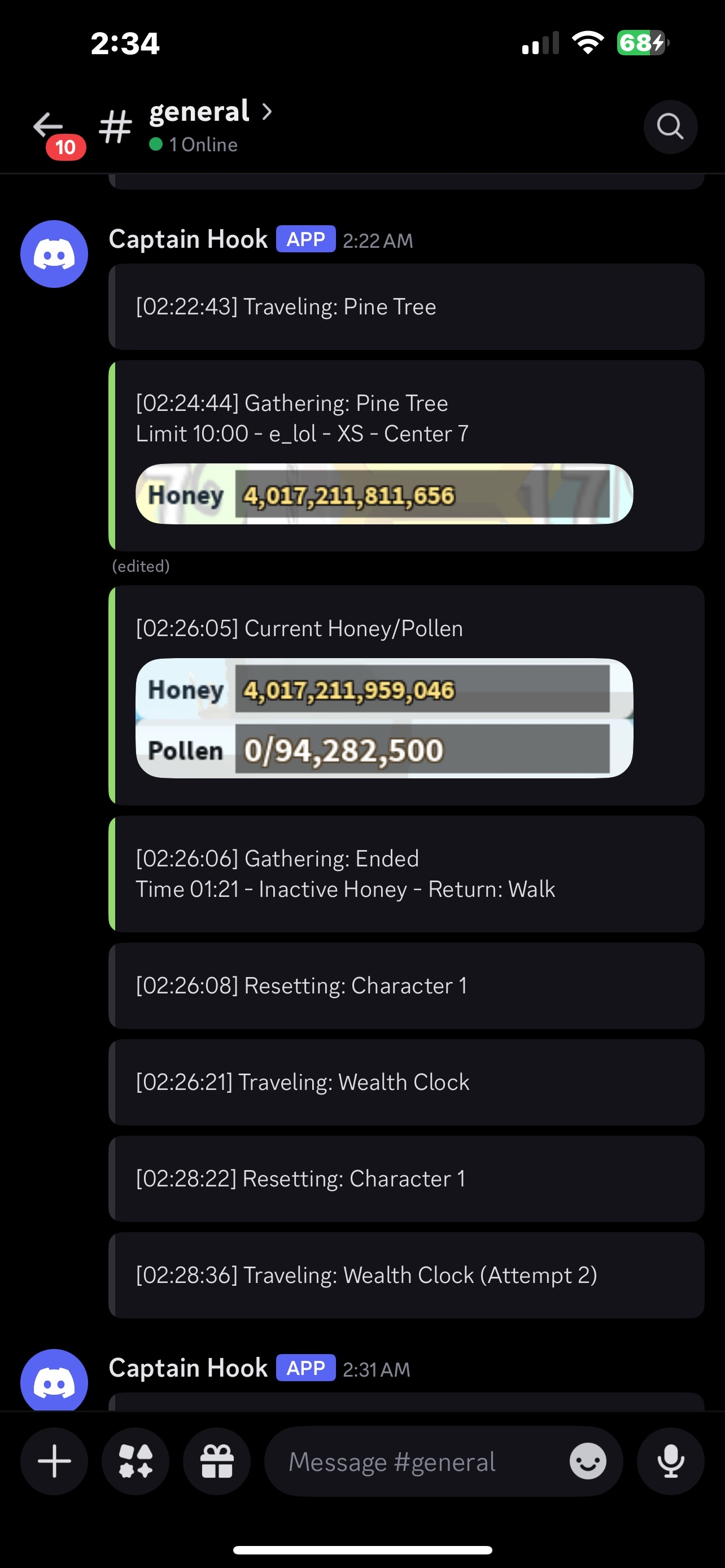Enlarge the Current Honey/Pollen image
Image resolution: width=725 pixels, height=1568 pixels.
click(x=384, y=719)
